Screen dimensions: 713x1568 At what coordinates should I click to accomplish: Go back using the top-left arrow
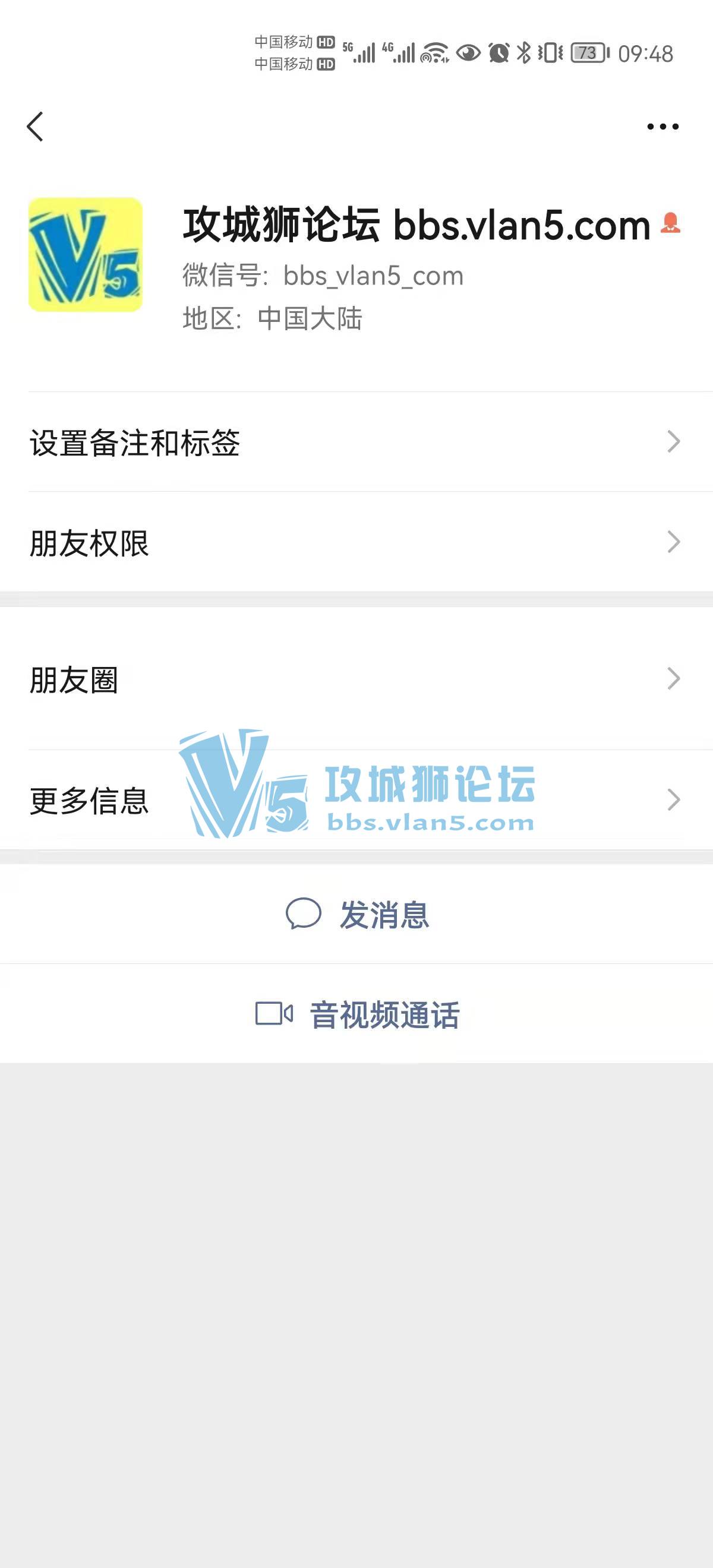pyautogui.click(x=35, y=127)
